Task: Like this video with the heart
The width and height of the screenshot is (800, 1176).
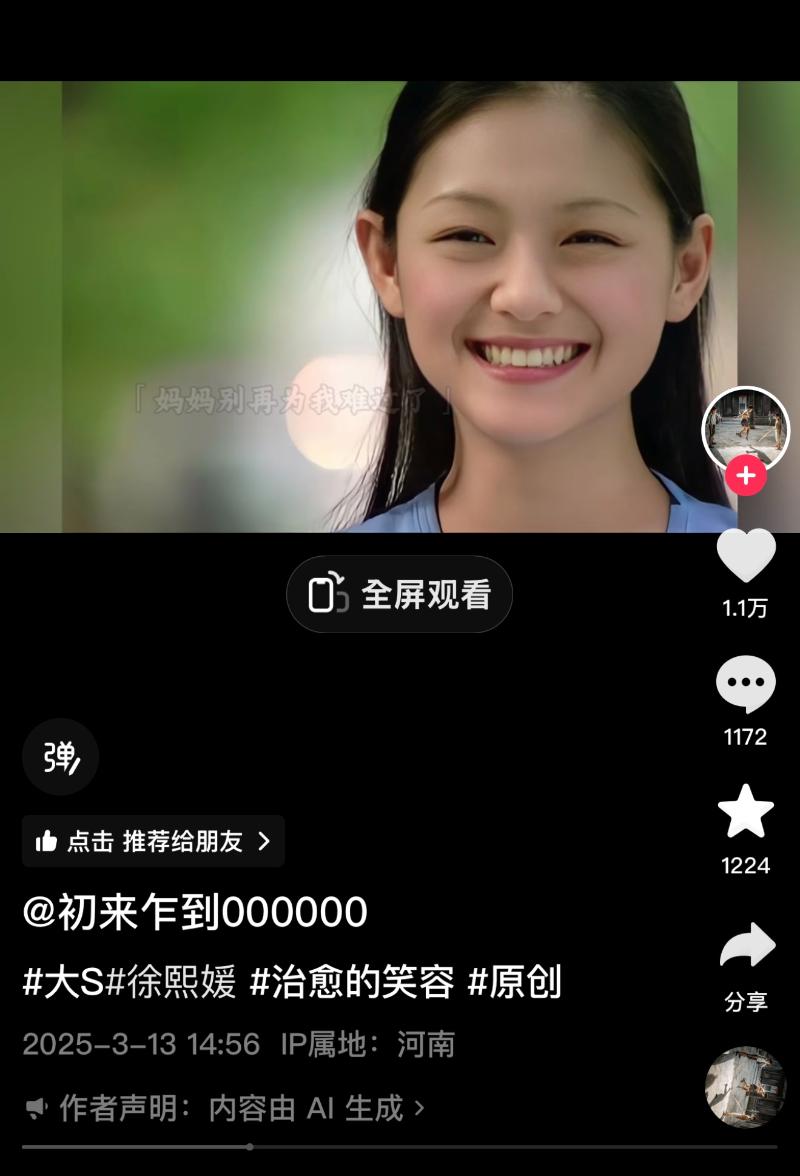Action: pos(746,556)
